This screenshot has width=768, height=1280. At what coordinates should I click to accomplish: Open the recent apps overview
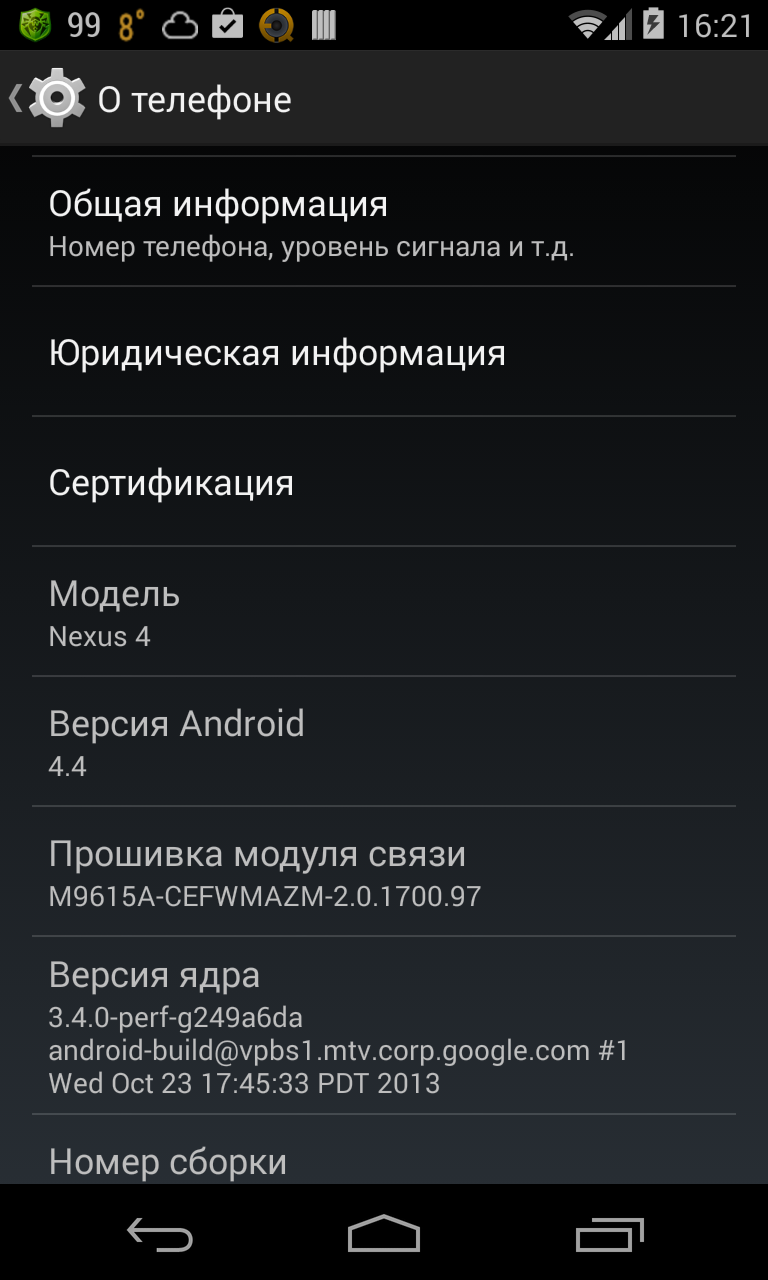pos(610,1234)
